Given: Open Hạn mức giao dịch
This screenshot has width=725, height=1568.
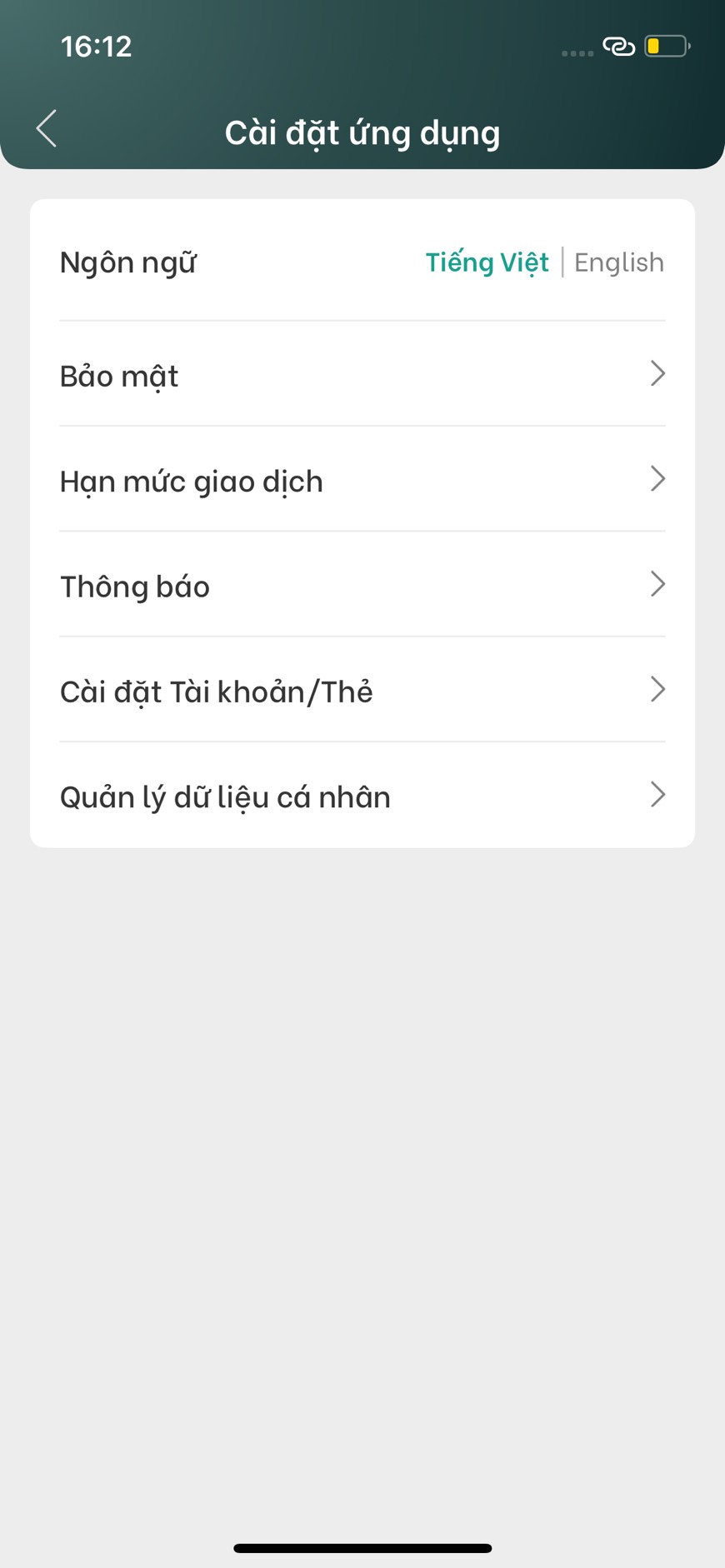Looking at the screenshot, I should (x=362, y=481).
